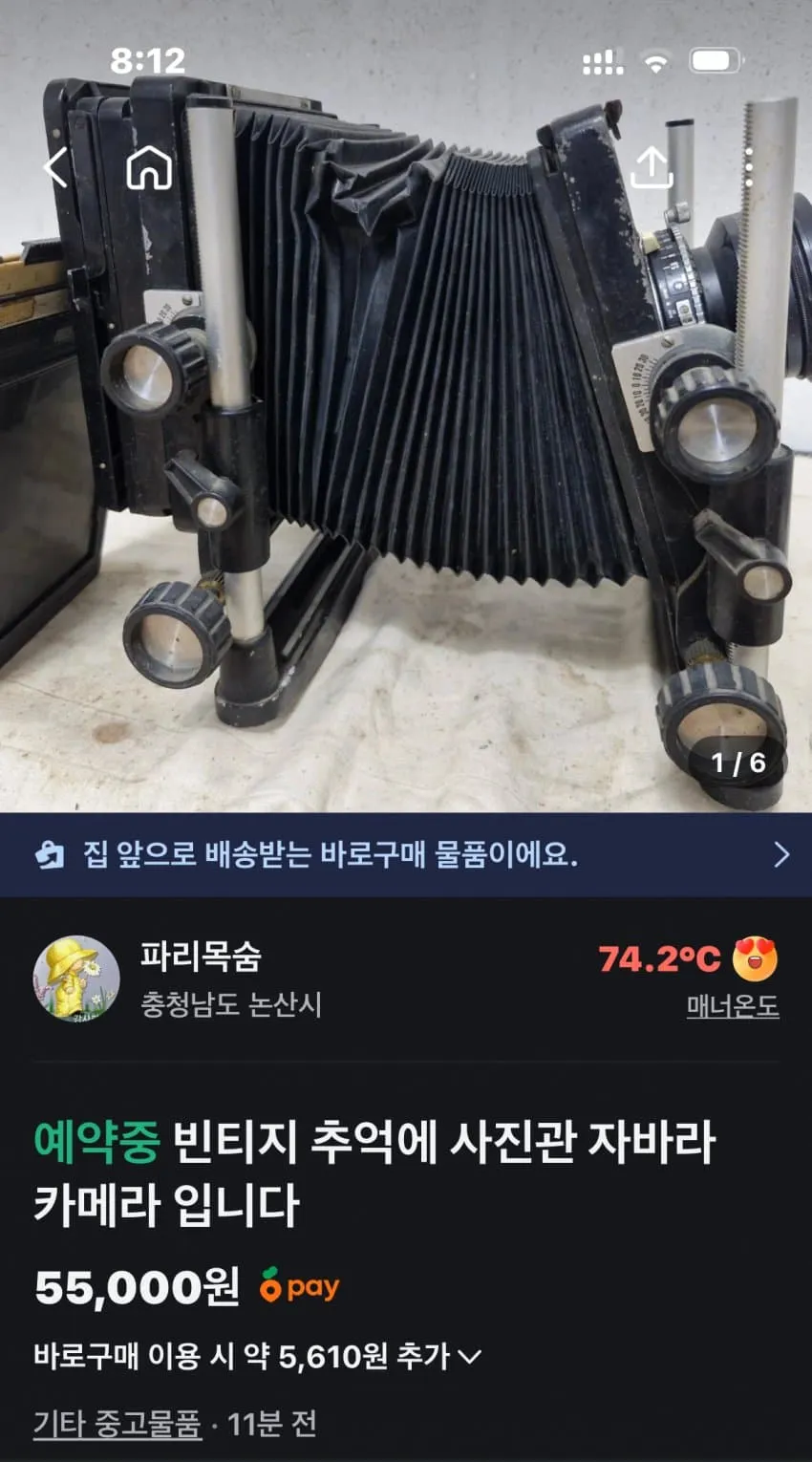812x1462 pixels.
Task: Open the home icon in the top bar
Action: click(149, 168)
